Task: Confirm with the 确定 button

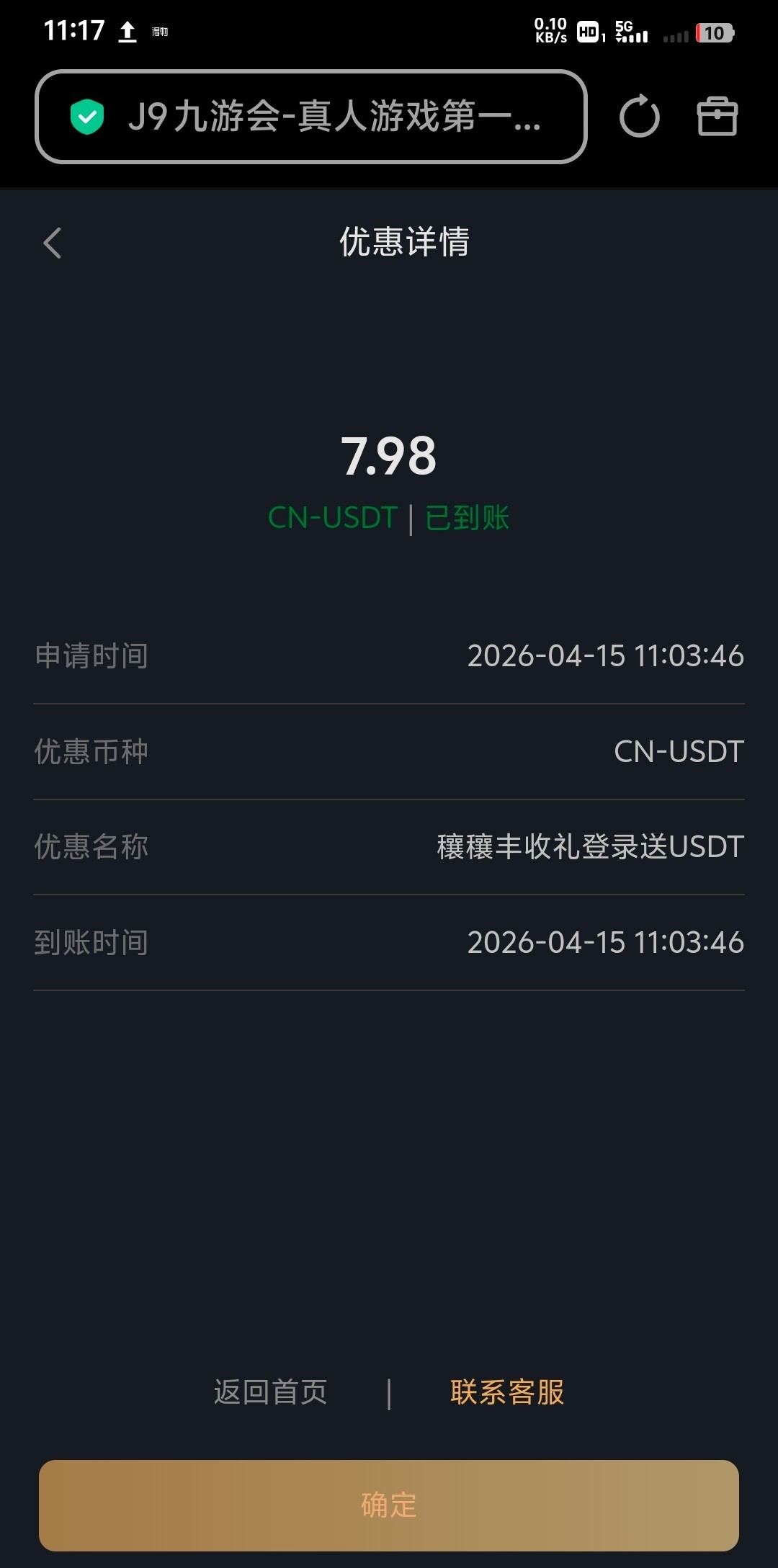Action: coord(389,1505)
